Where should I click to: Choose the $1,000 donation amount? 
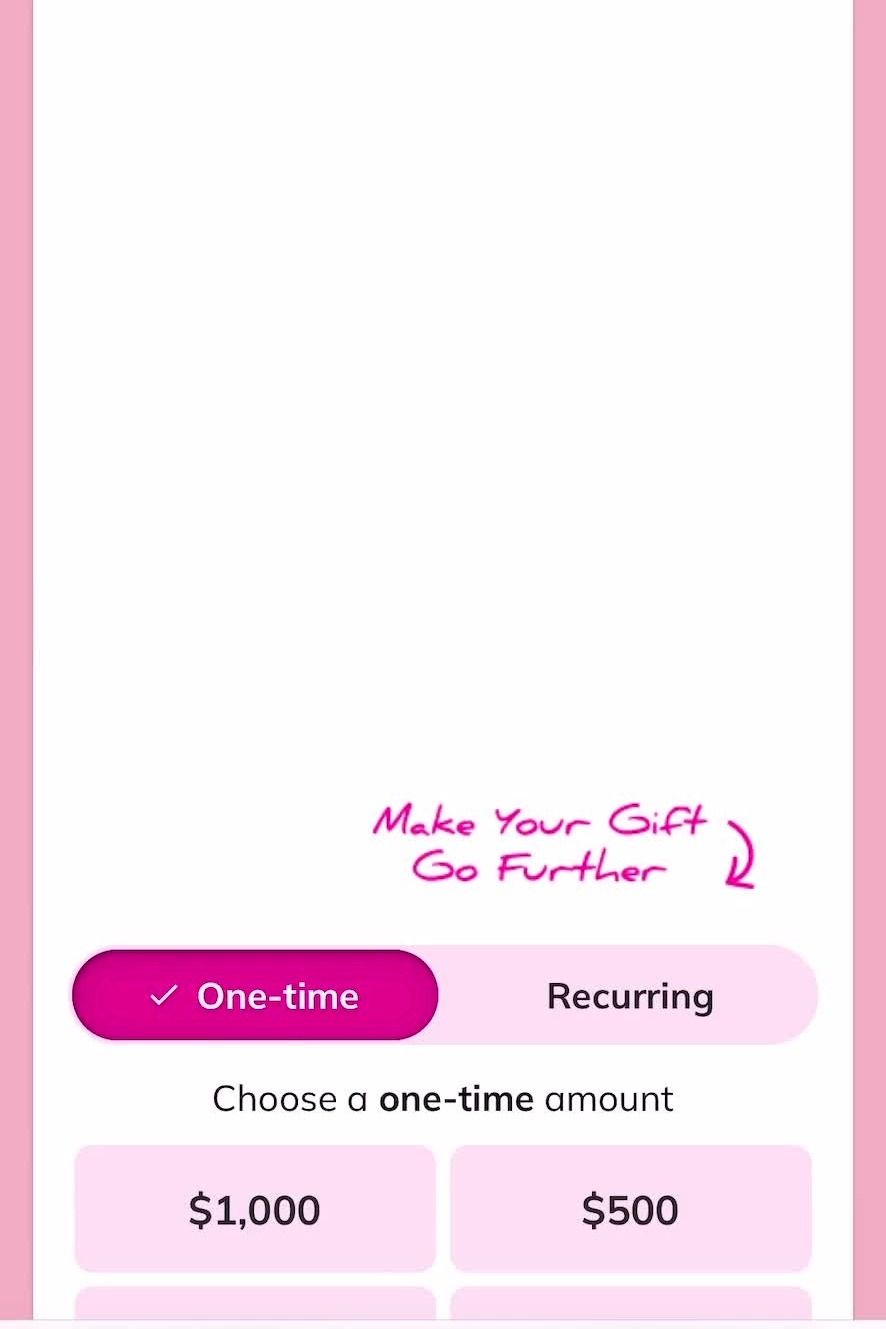[x=255, y=1209]
